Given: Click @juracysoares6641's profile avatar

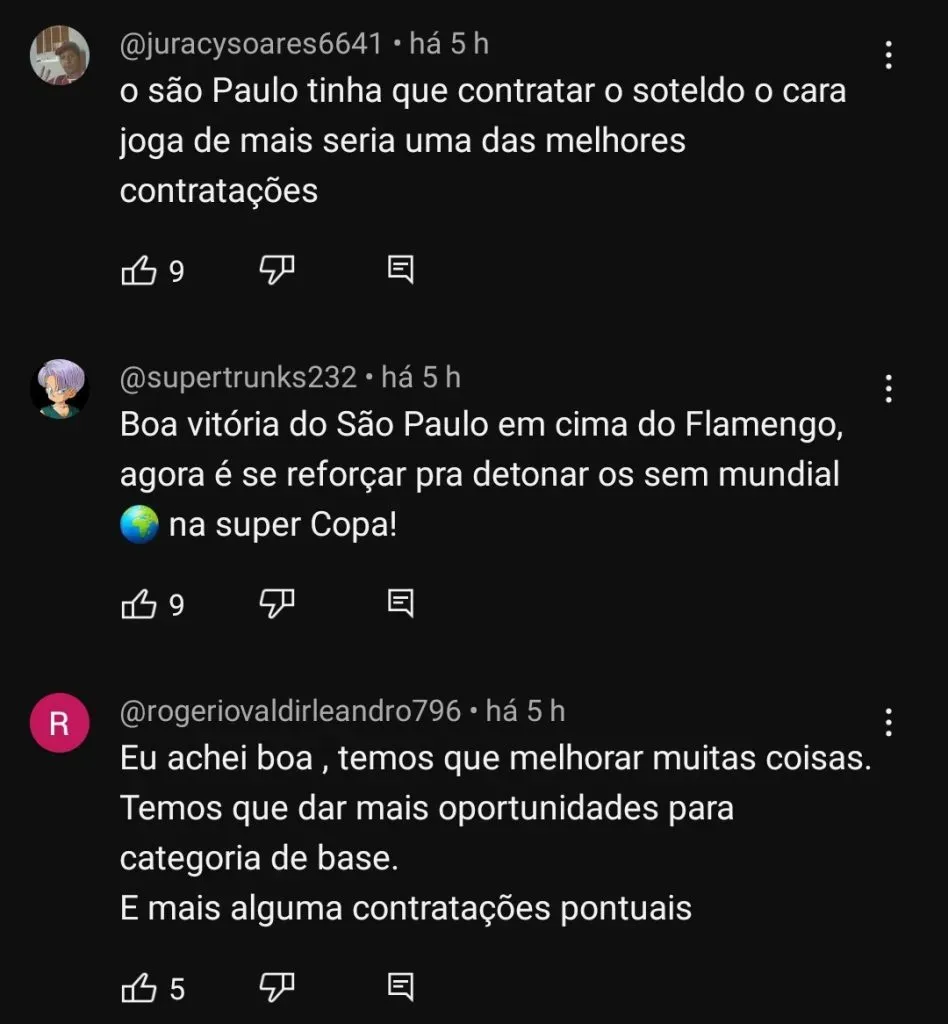Looking at the screenshot, I should point(59,54).
